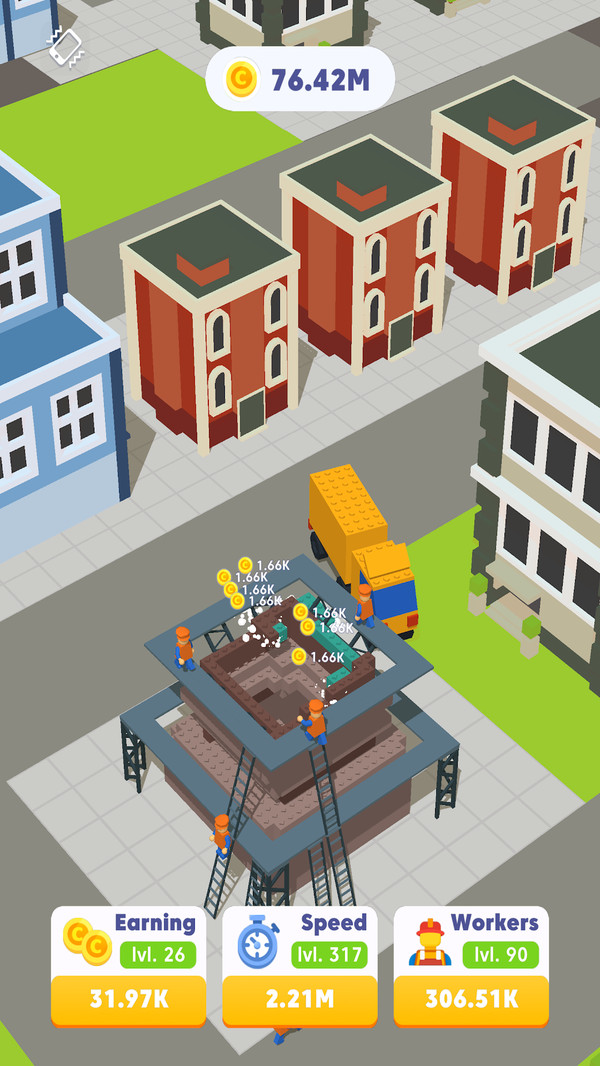Upgrade Workers for 306.51K

(471, 997)
